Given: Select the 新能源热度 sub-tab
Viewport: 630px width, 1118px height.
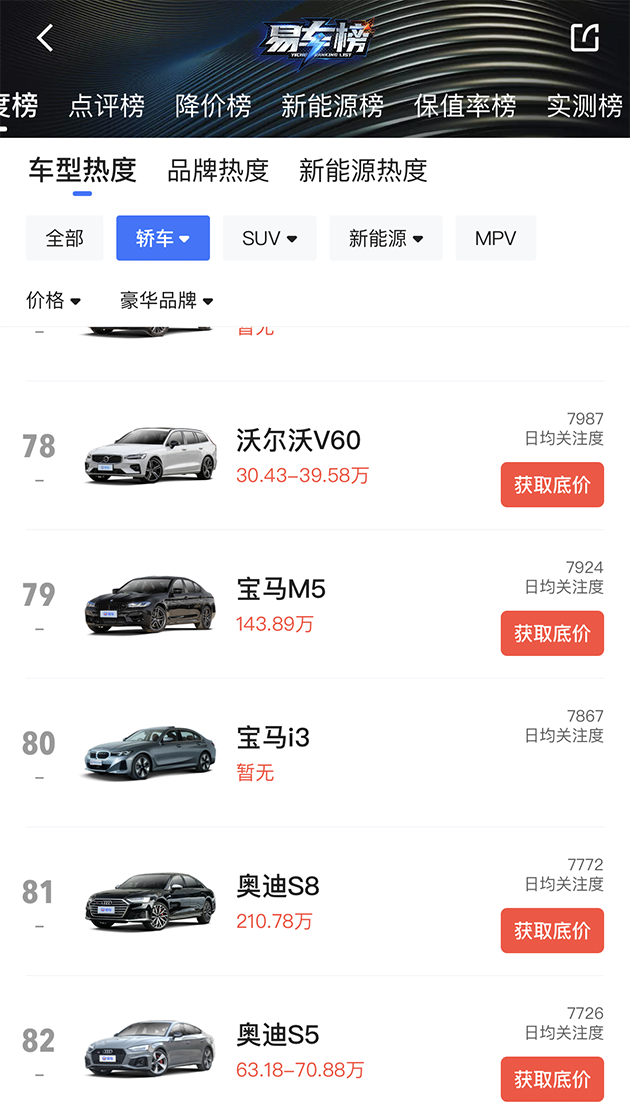Looking at the screenshot, I should 363,170.
